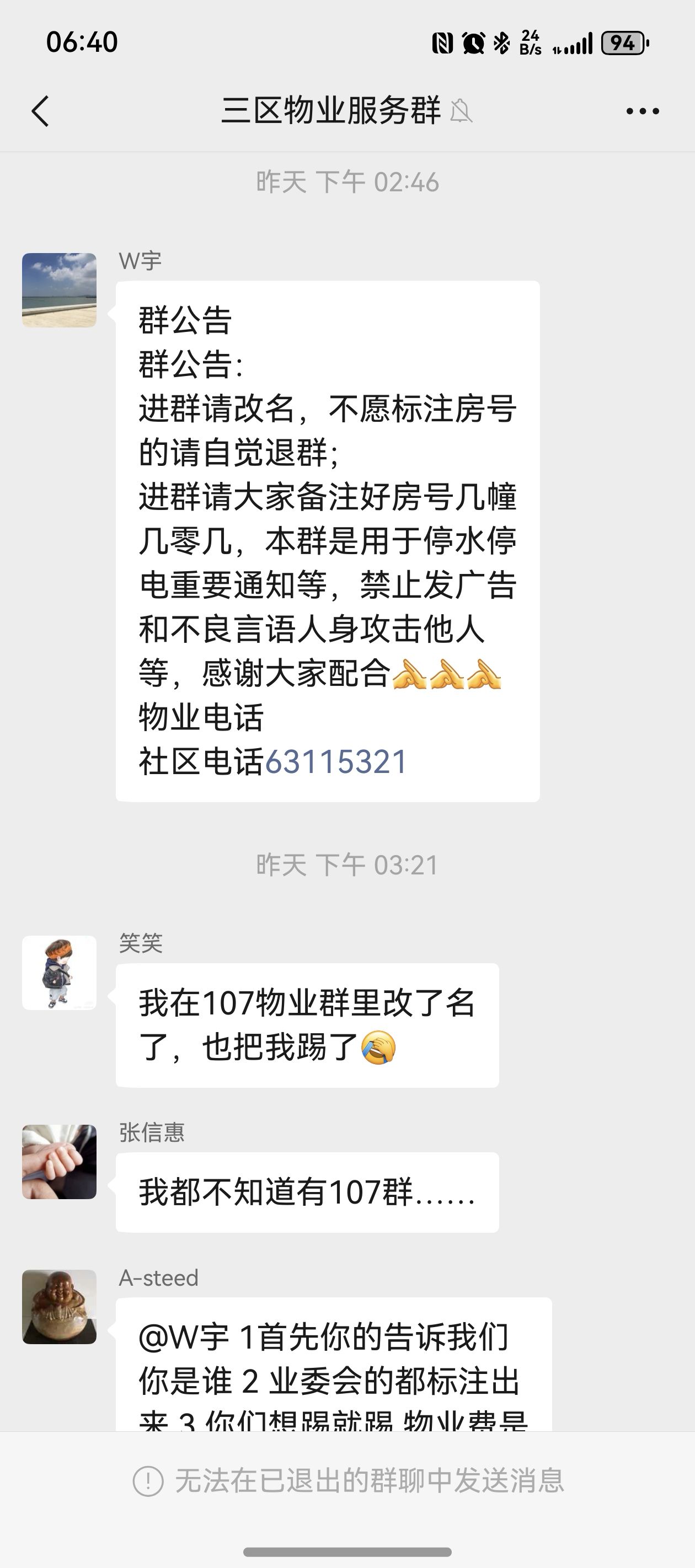Go back from the group chat
The width and height of the screenshot is (695, 1568).
click(40, 111)
